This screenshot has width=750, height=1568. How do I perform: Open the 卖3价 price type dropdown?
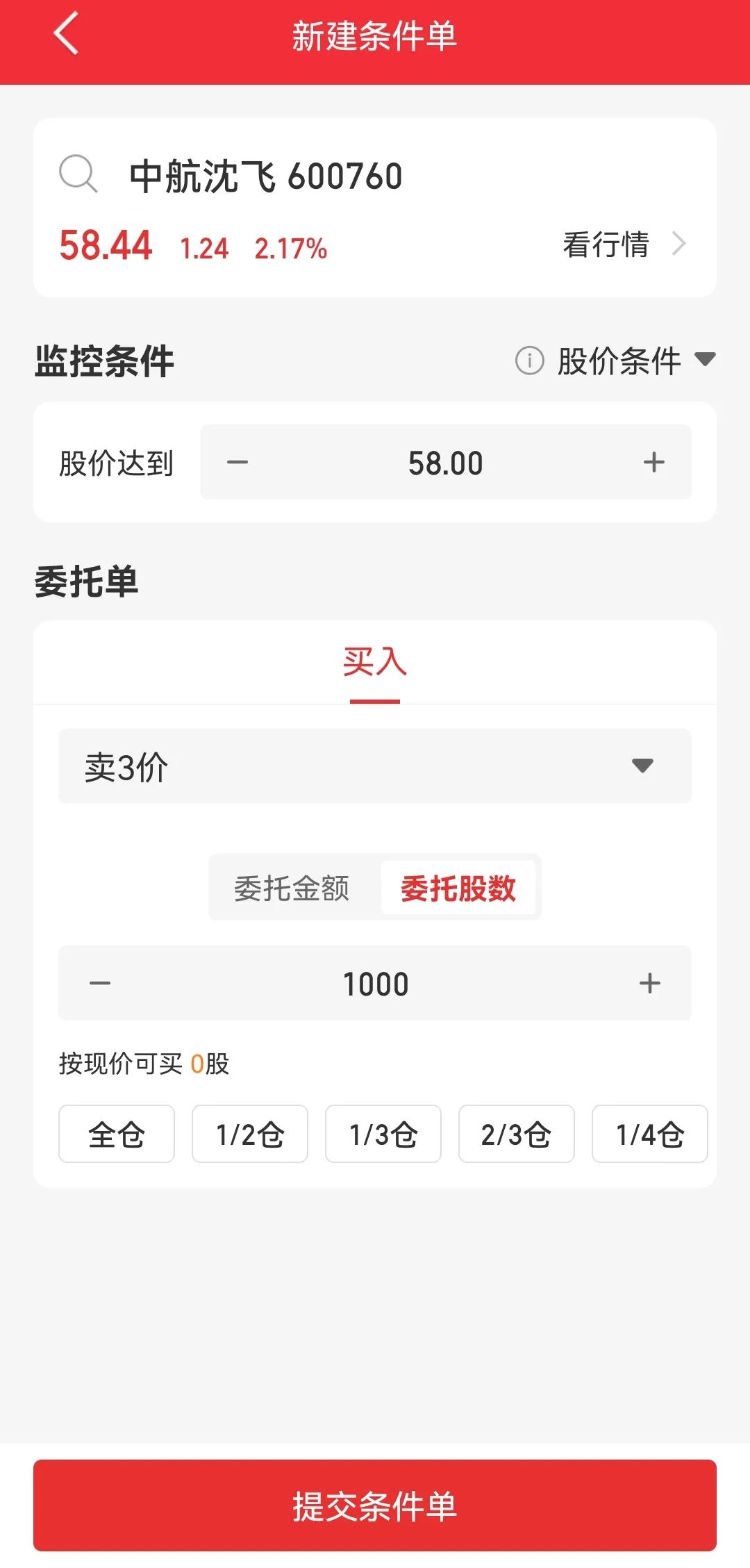tap(375, 767)
